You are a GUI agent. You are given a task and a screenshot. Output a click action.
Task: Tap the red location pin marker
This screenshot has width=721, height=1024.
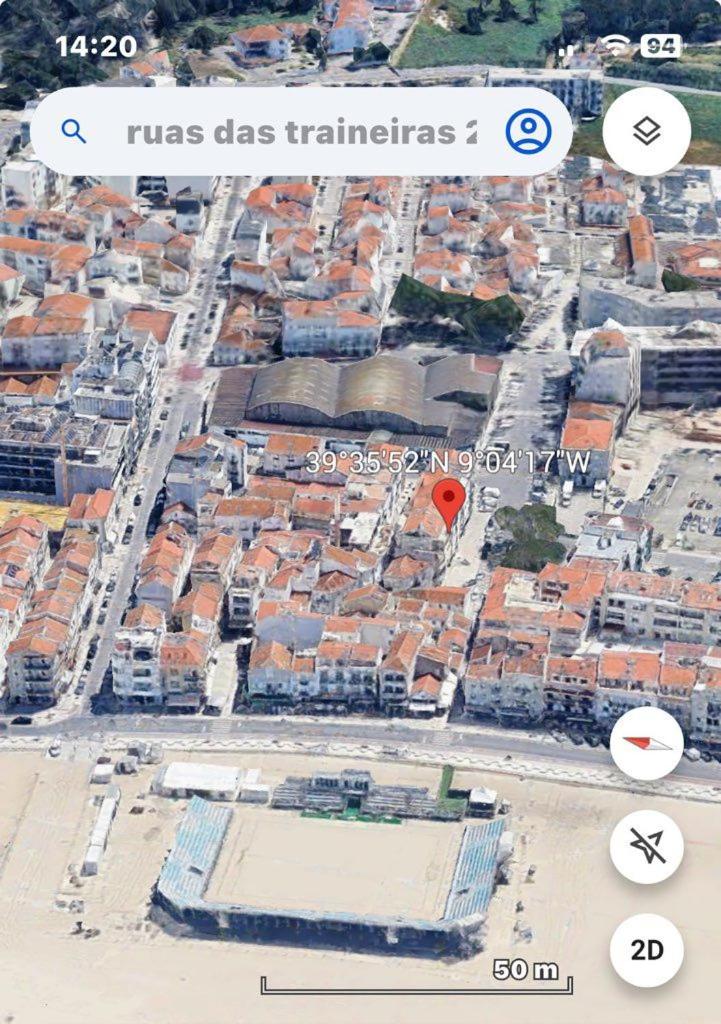point(449,500)
